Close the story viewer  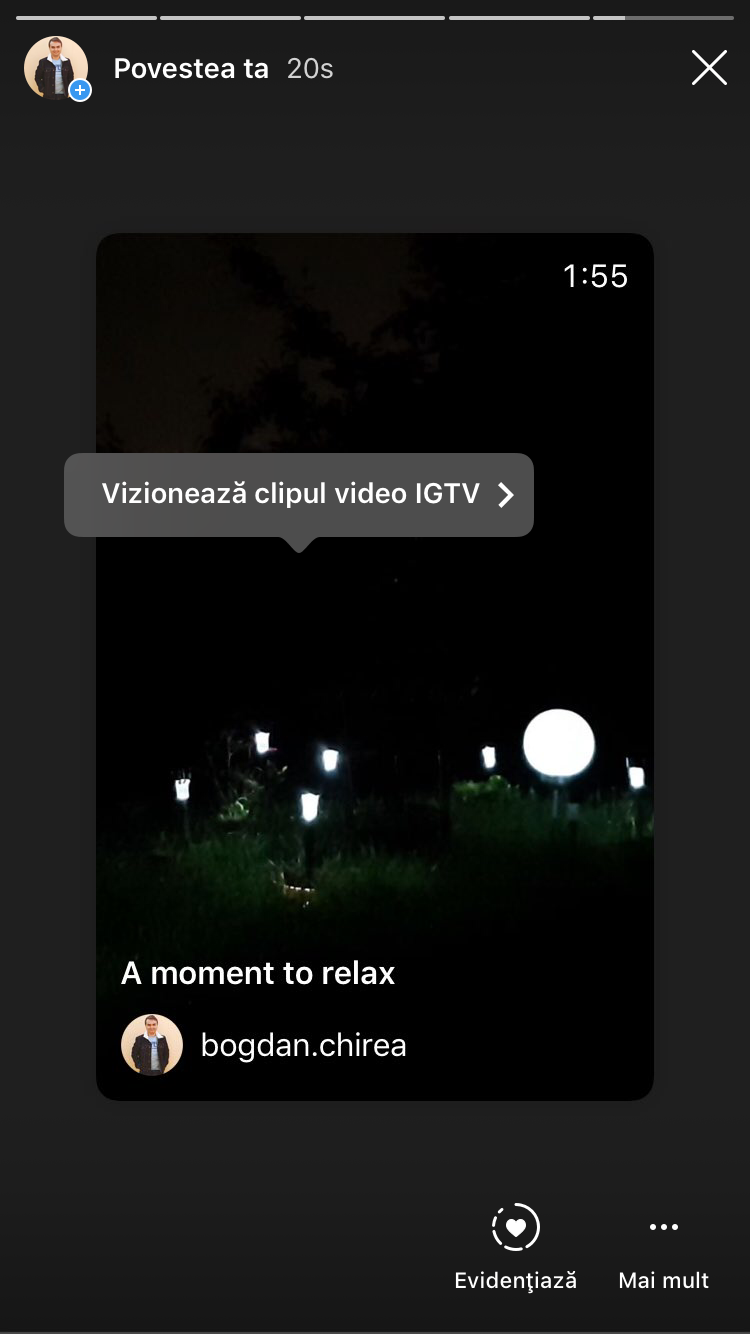pyautogui.click(x=709, y=68)
